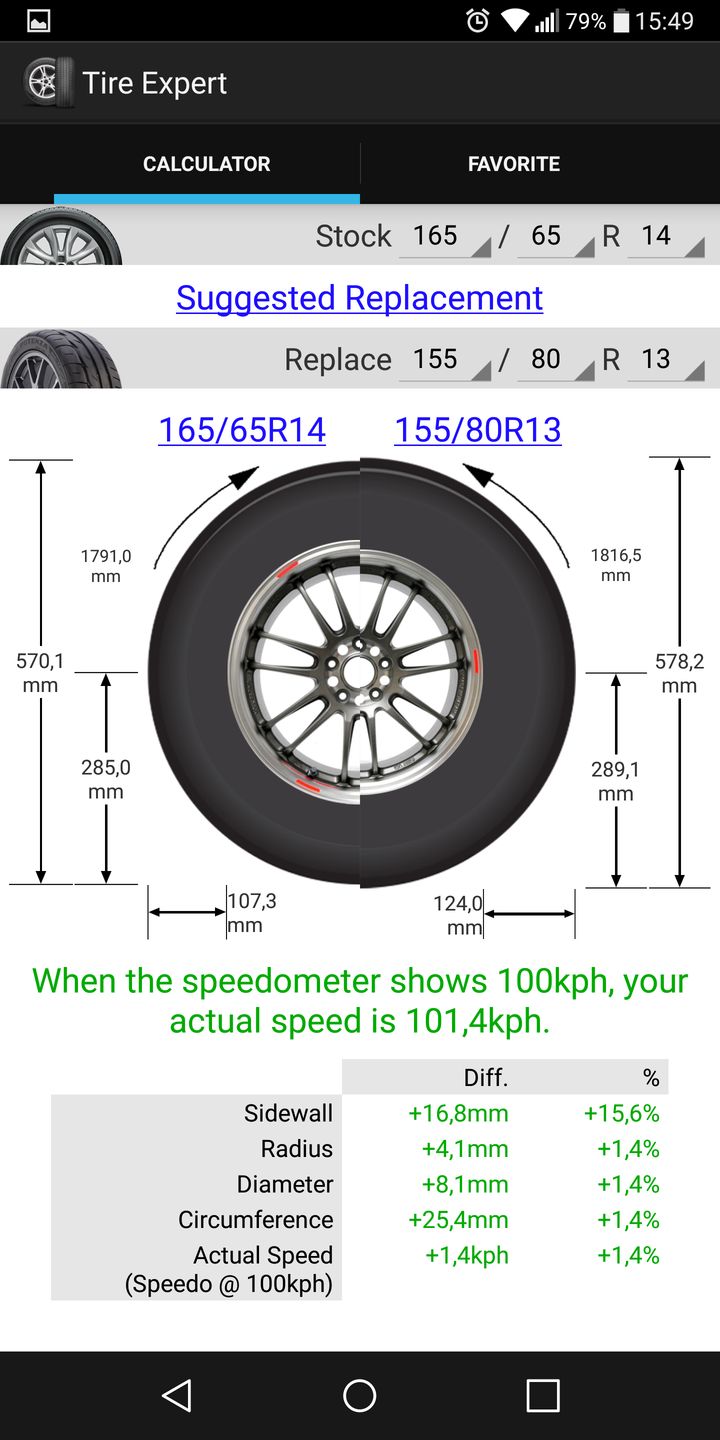Switch to the Favorite tab

coord(513,164)
